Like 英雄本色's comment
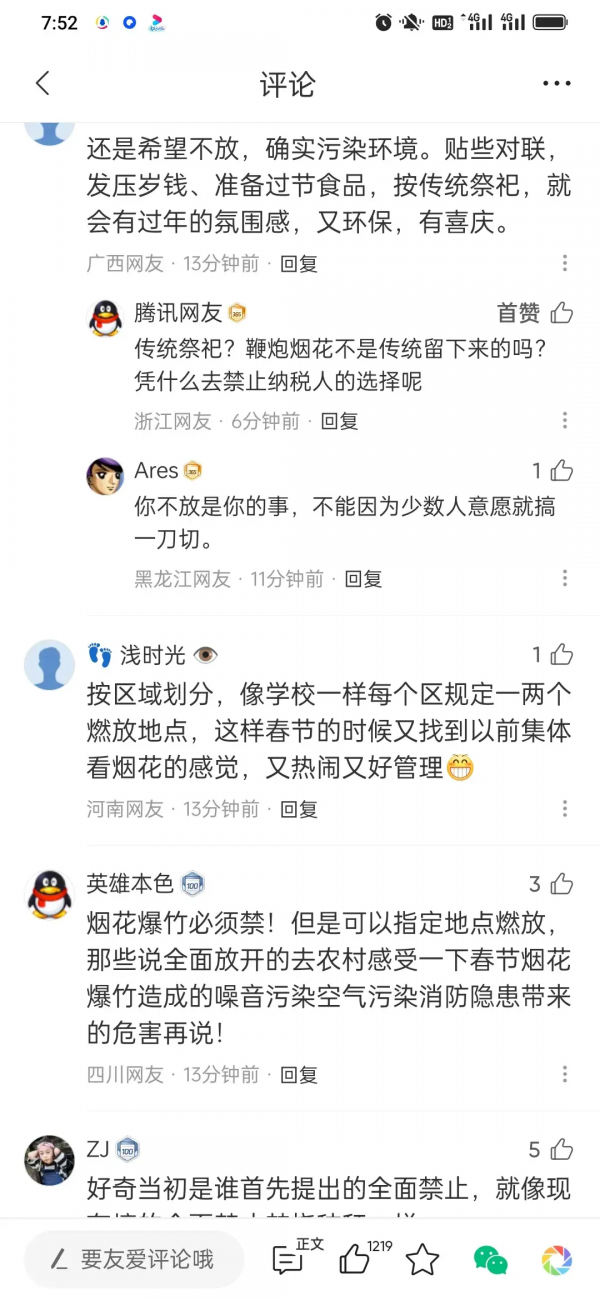 coord(562,884)
